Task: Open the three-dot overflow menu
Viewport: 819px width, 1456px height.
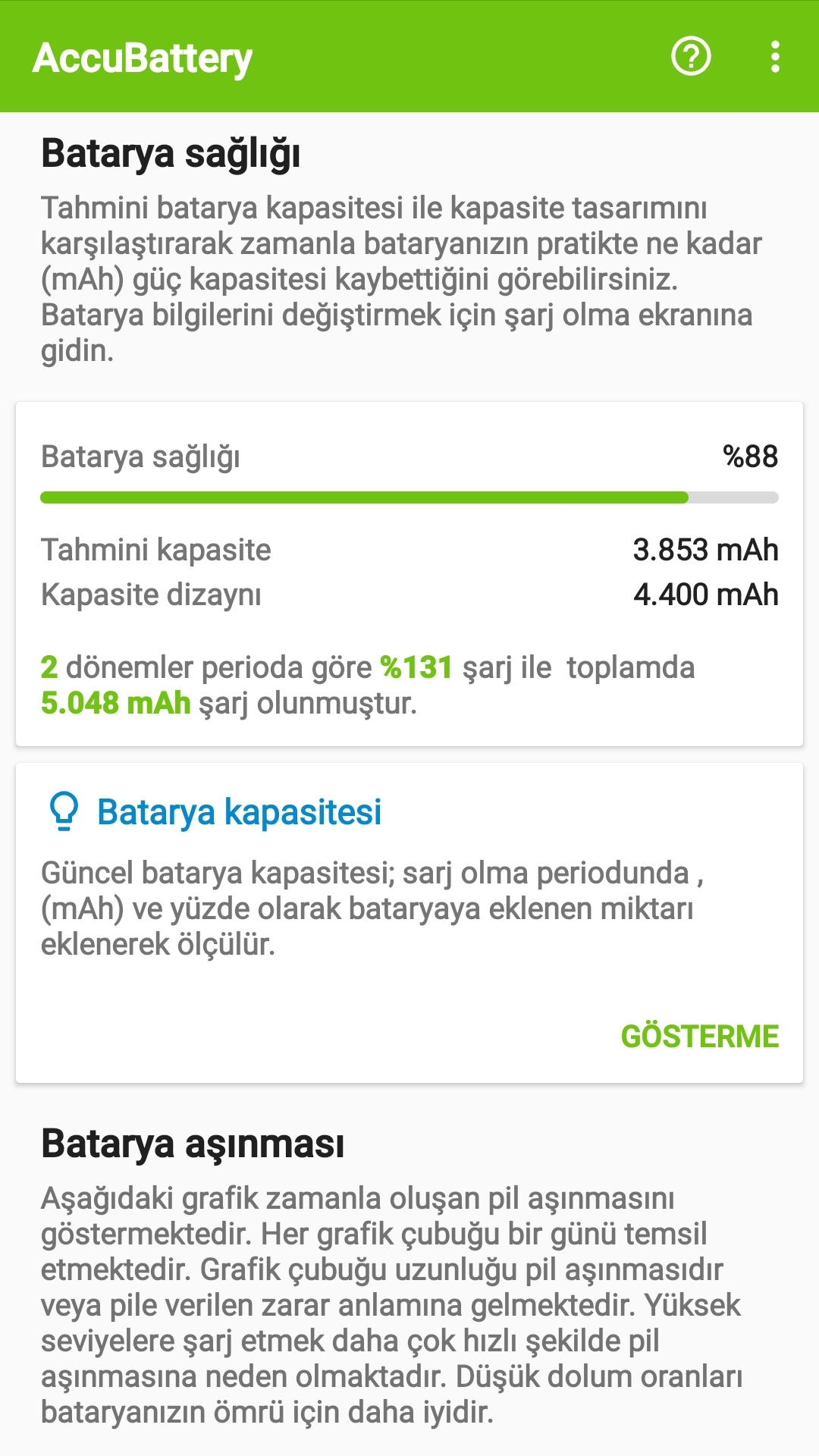Action: click(774, 57)
